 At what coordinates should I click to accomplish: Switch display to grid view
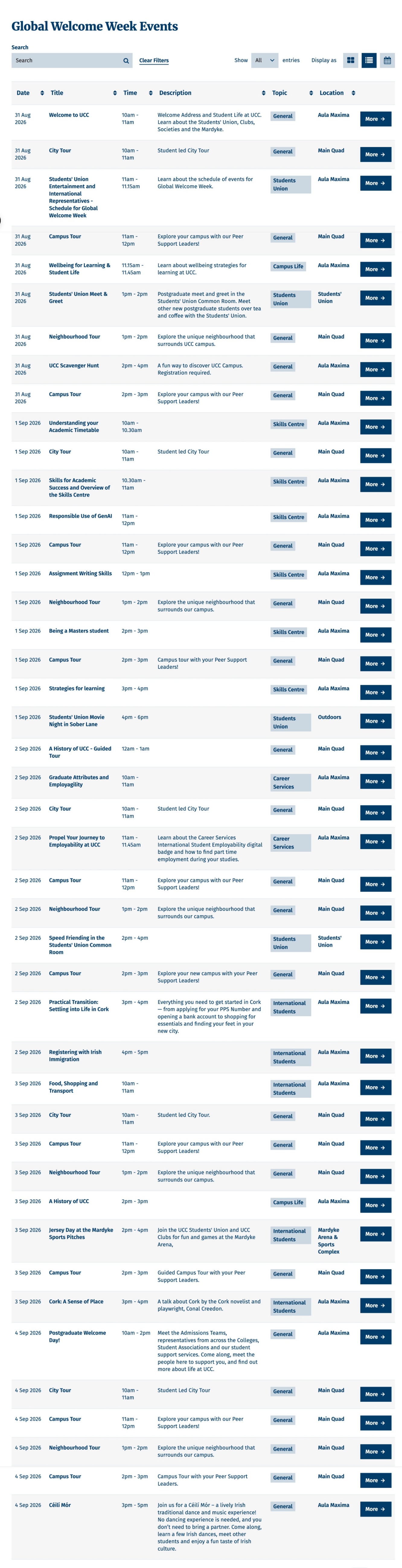(x=350, y=60)
